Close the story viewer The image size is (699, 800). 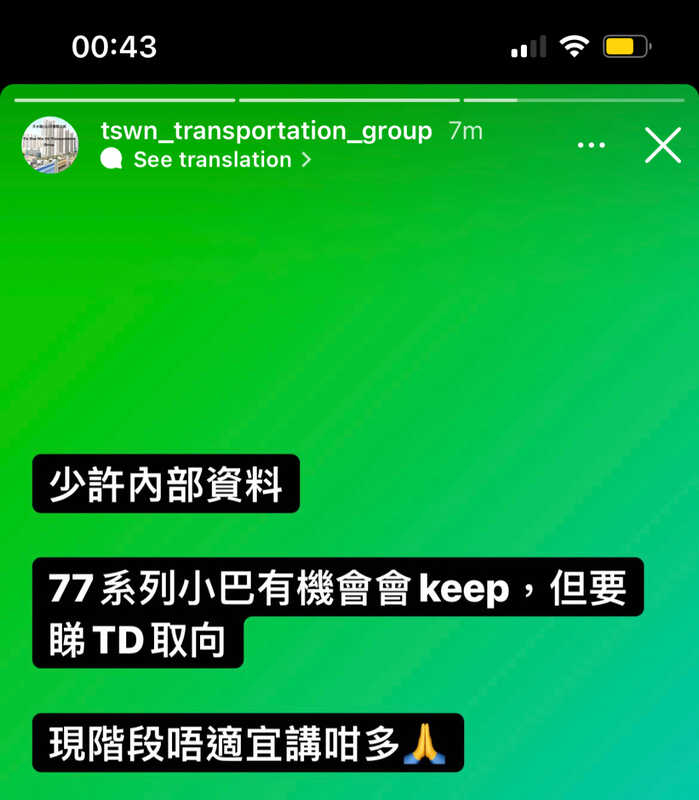(x=662, y=146)
